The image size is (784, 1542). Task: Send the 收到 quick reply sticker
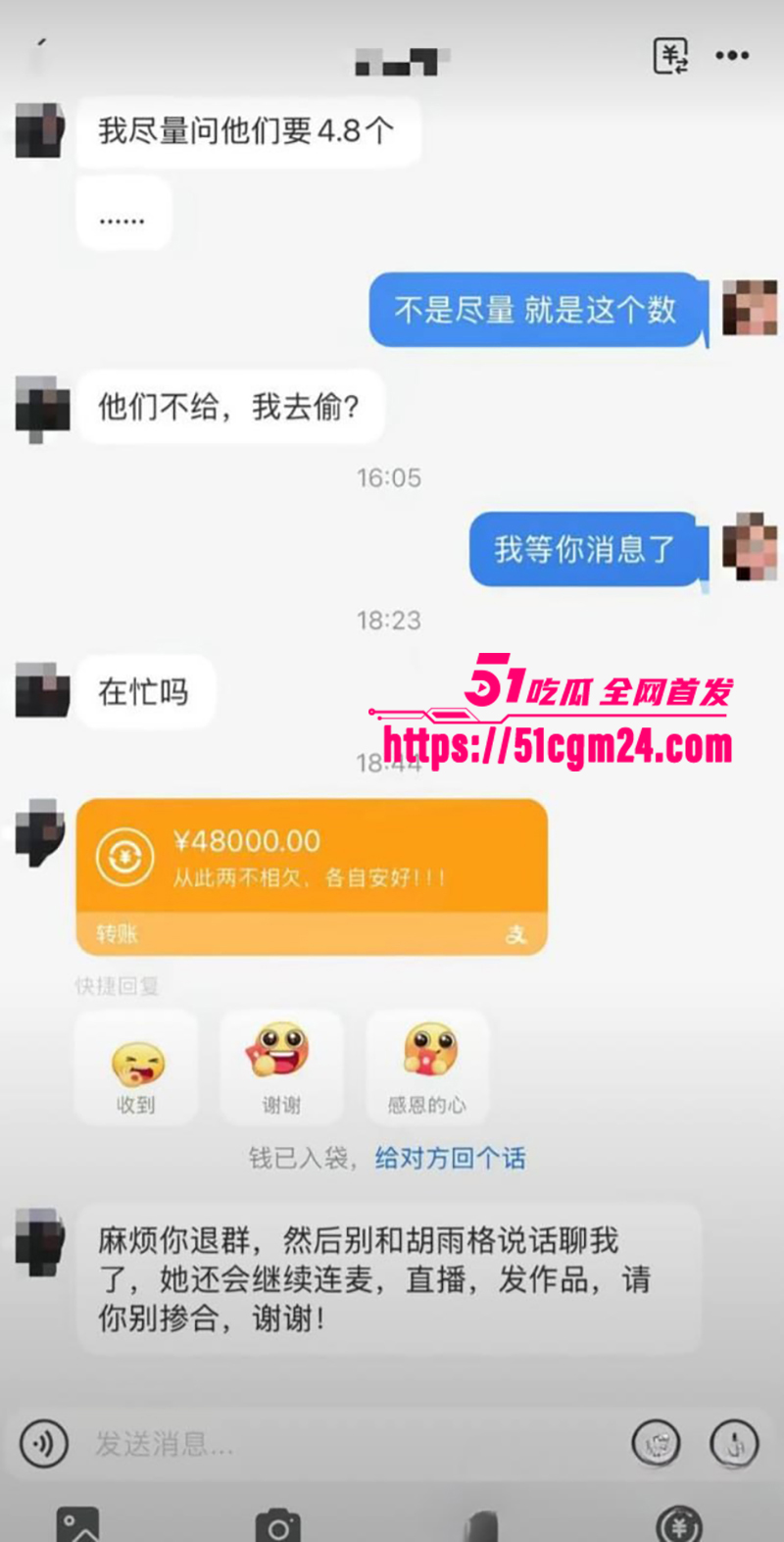tap(135, 1067)
